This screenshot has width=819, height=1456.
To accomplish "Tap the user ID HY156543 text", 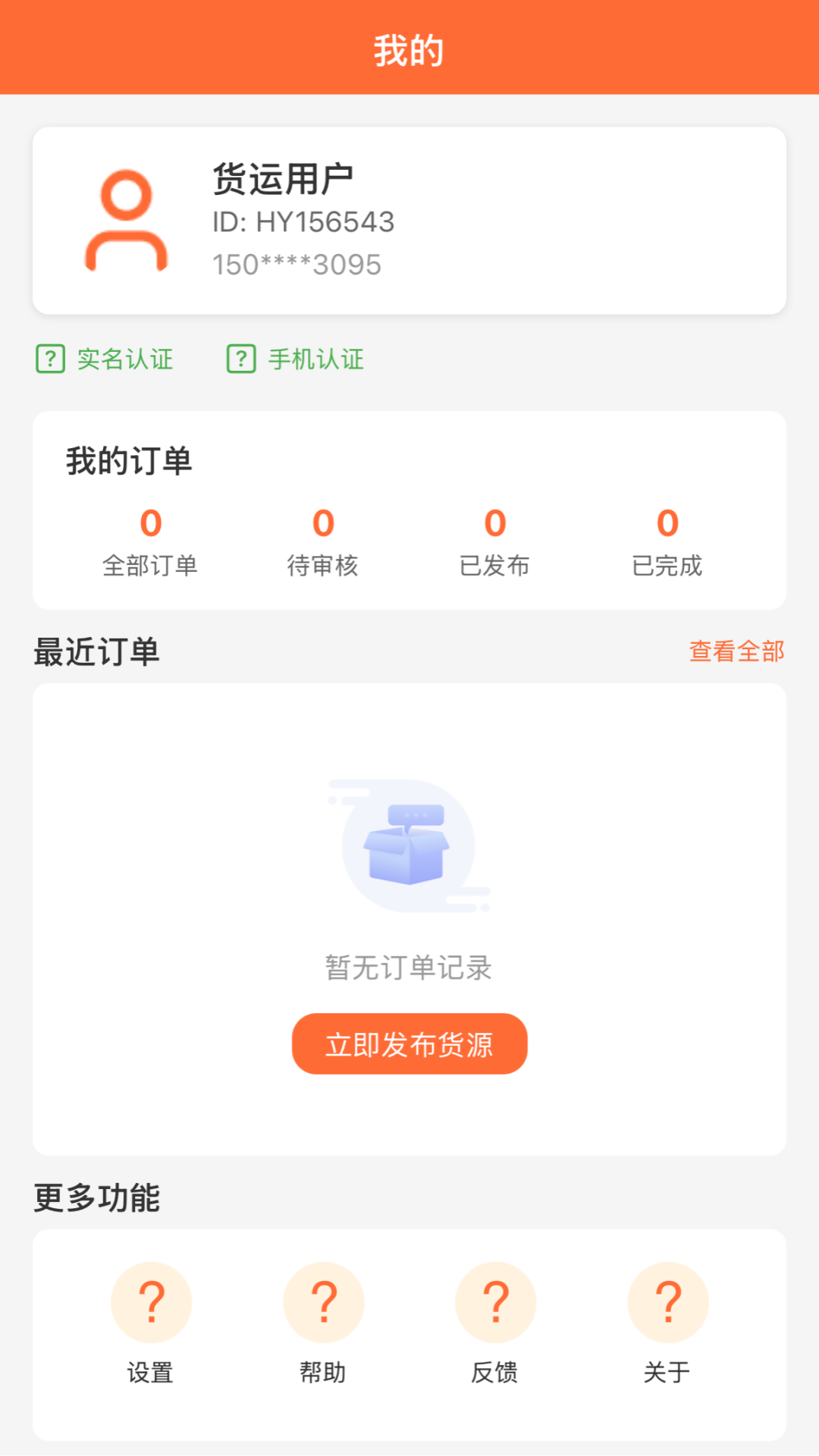I will (x=303, y=221).
